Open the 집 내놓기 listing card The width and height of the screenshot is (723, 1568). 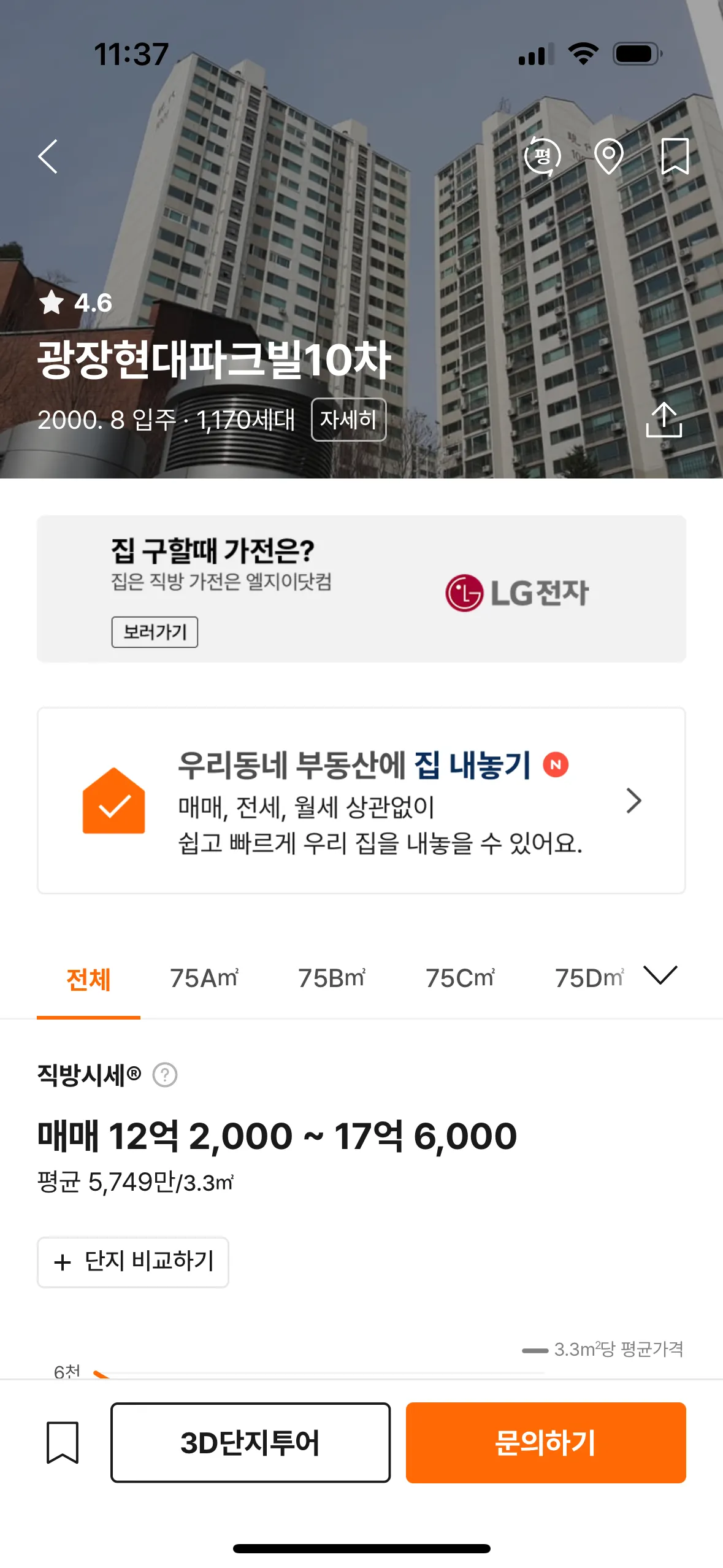(x=361, y=800)
